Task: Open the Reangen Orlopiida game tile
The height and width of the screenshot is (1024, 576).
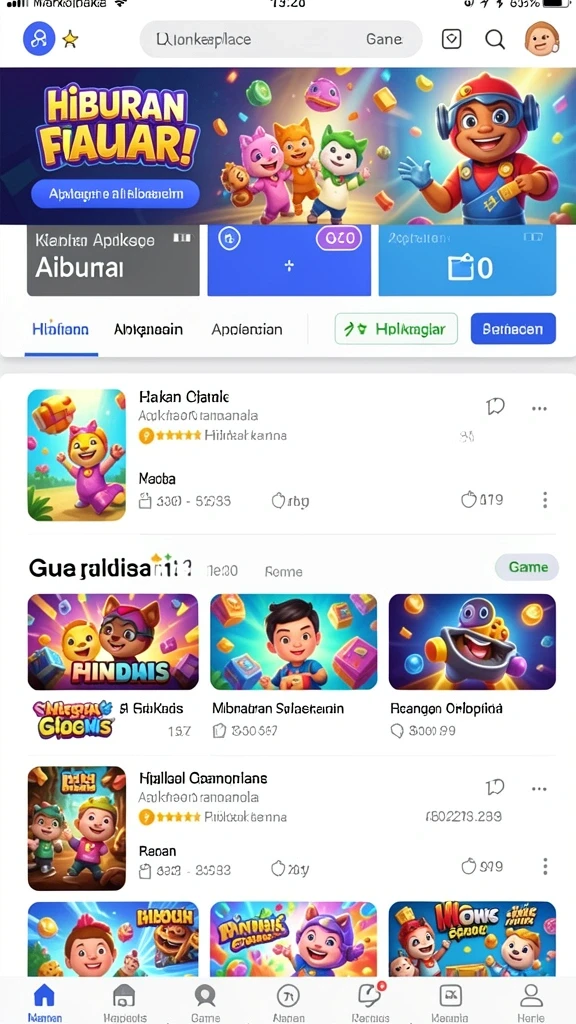Action: click(x=472, y=666)
